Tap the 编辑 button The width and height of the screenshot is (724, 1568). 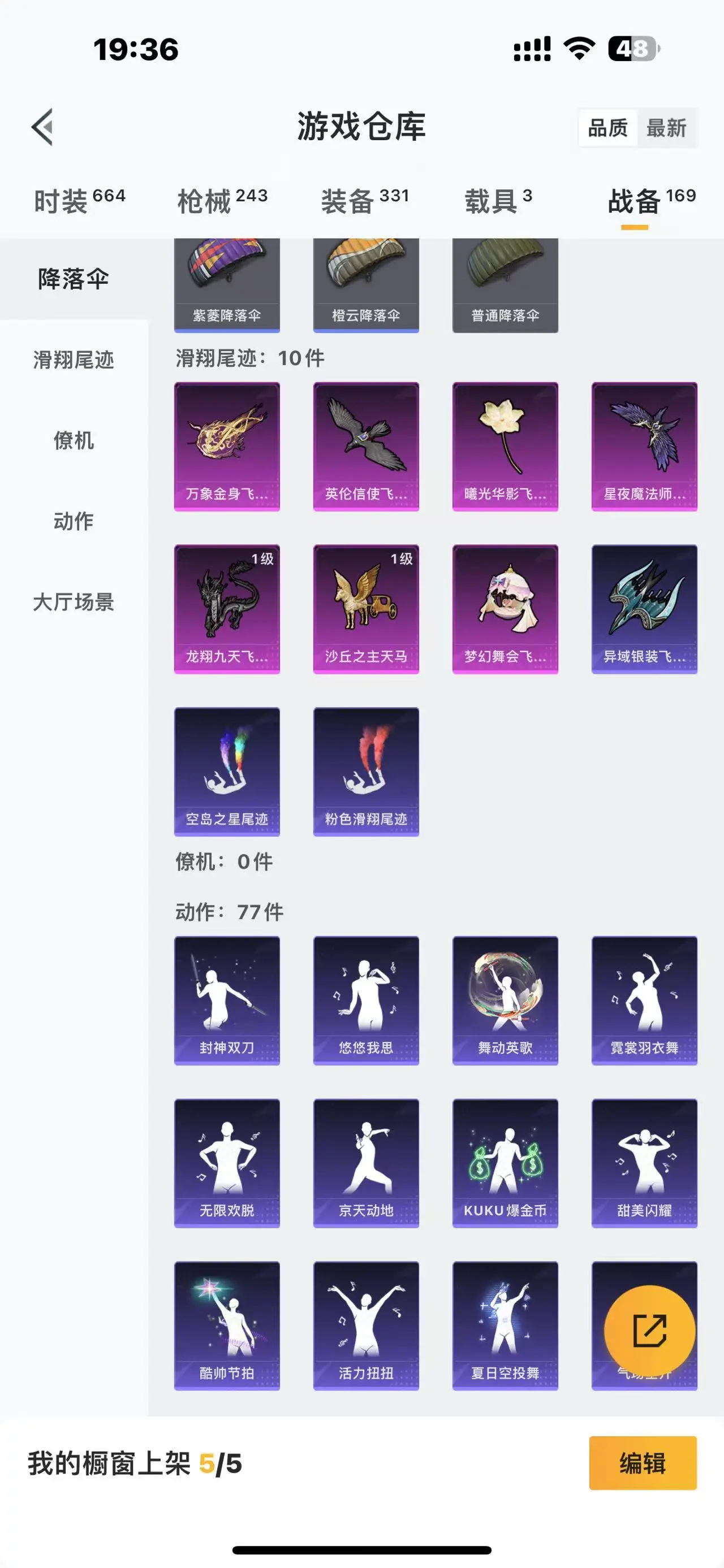643,1463
